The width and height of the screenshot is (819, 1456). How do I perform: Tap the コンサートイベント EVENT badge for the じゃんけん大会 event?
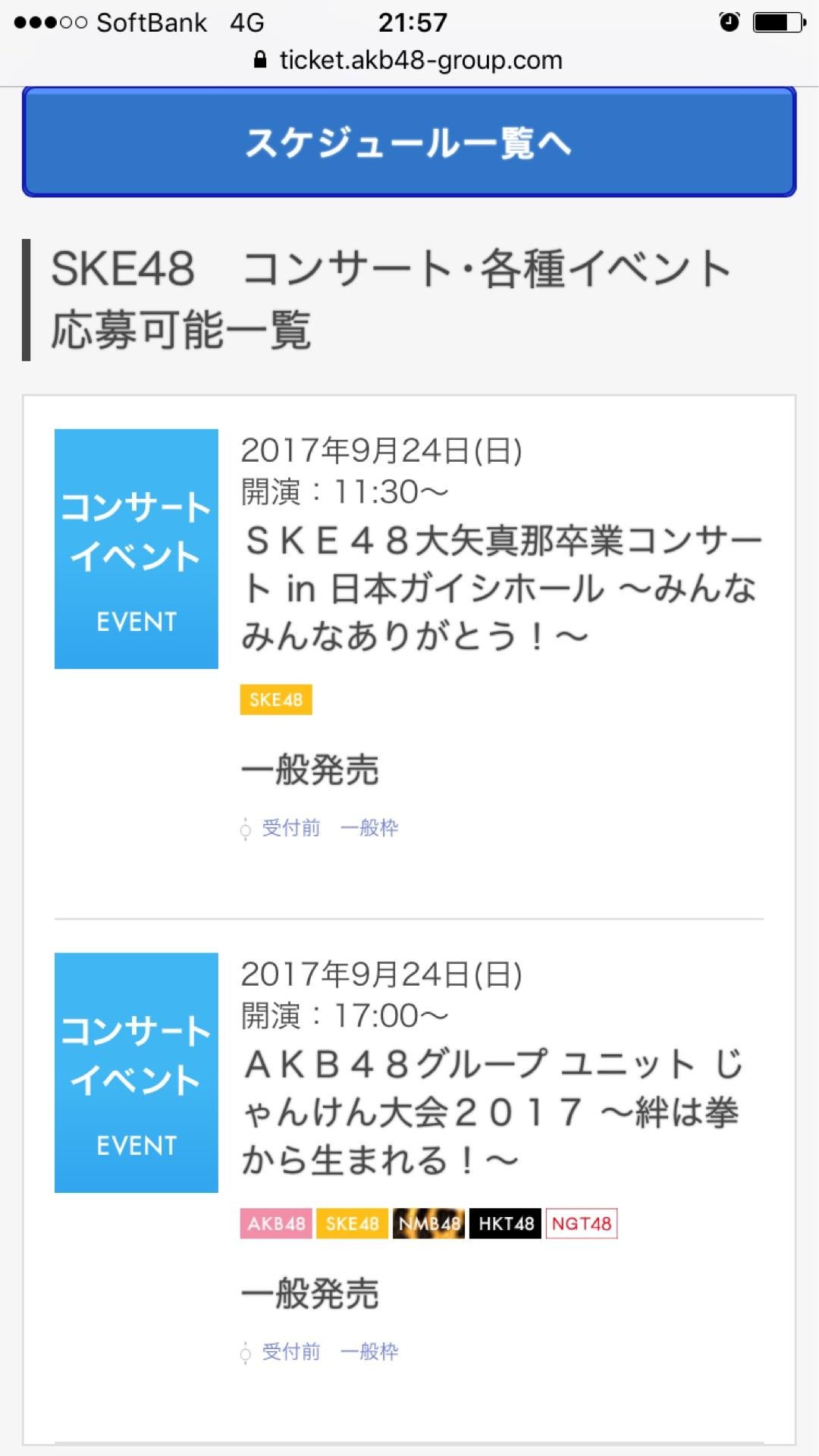[135, 1073]
